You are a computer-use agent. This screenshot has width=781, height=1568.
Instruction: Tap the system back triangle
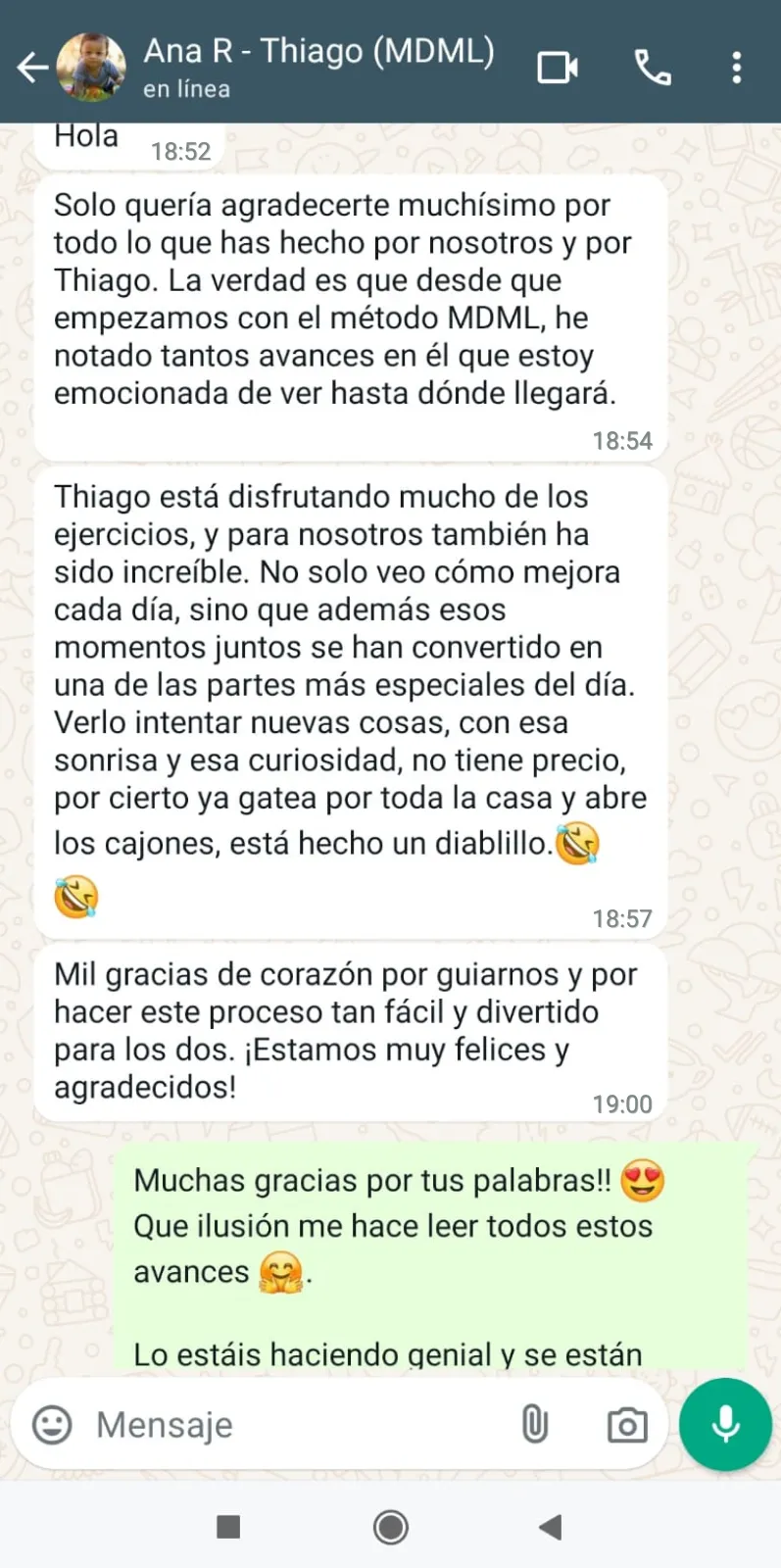[x=551, y=1526]
